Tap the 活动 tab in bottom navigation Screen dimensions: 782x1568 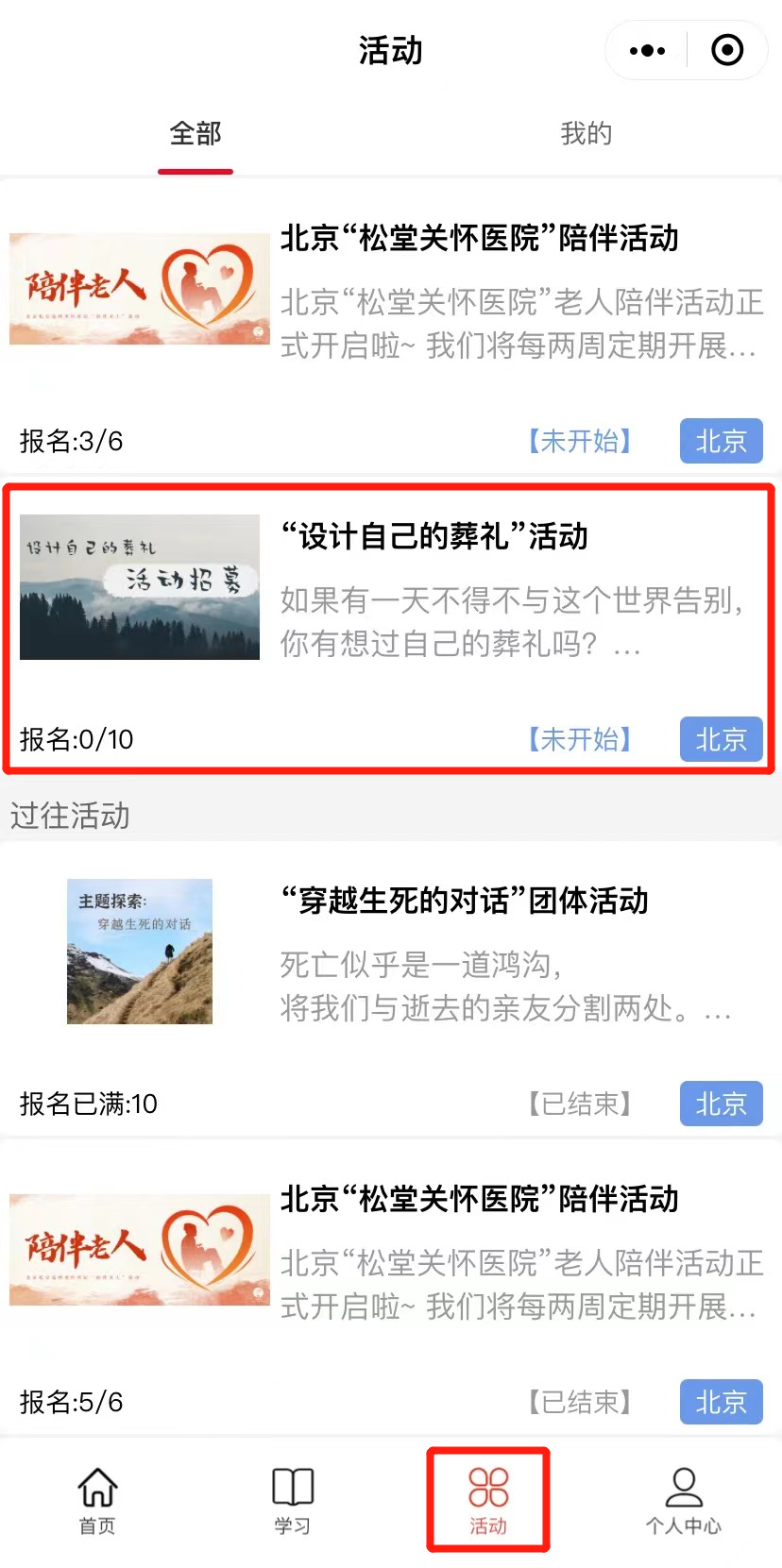pos(488,1501)
